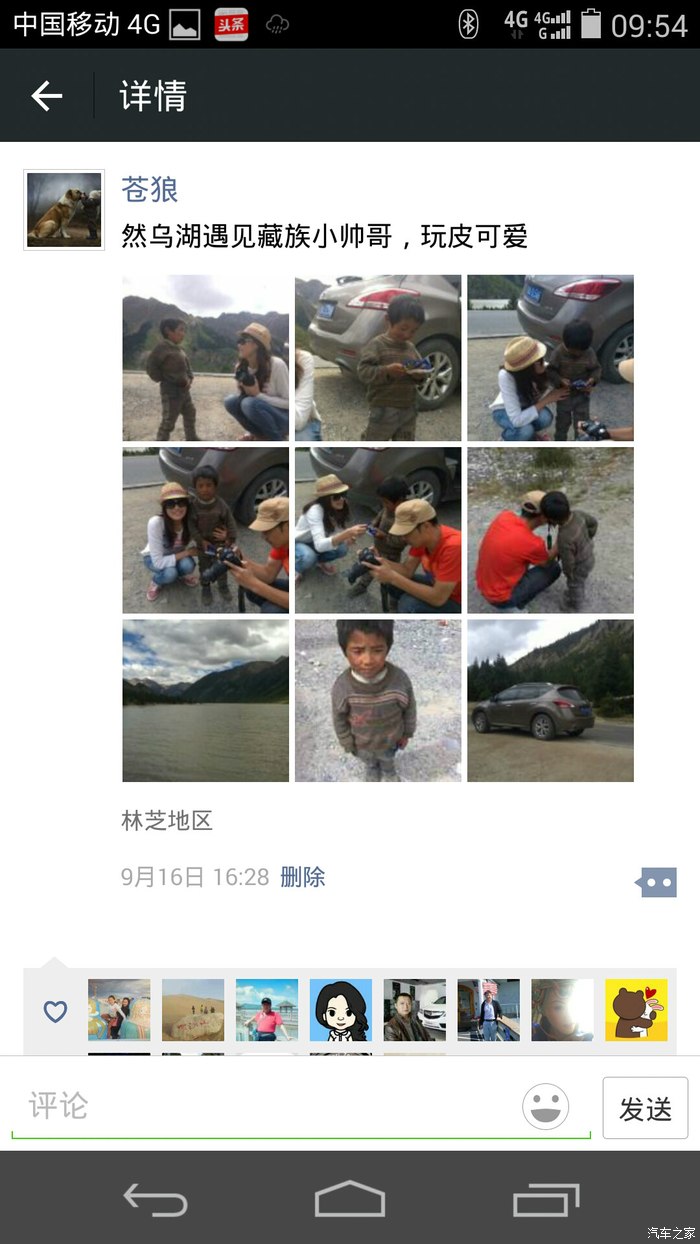Tap 删除 to delete this post
Screen dimensions: 700x1244
coord(303,877)
